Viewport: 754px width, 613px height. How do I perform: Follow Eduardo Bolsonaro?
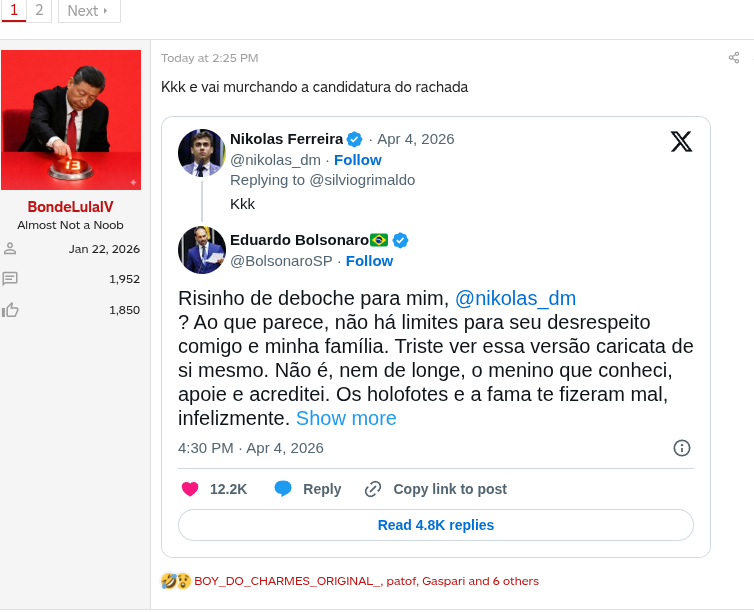pyautogui.click(x=369, y=261)
